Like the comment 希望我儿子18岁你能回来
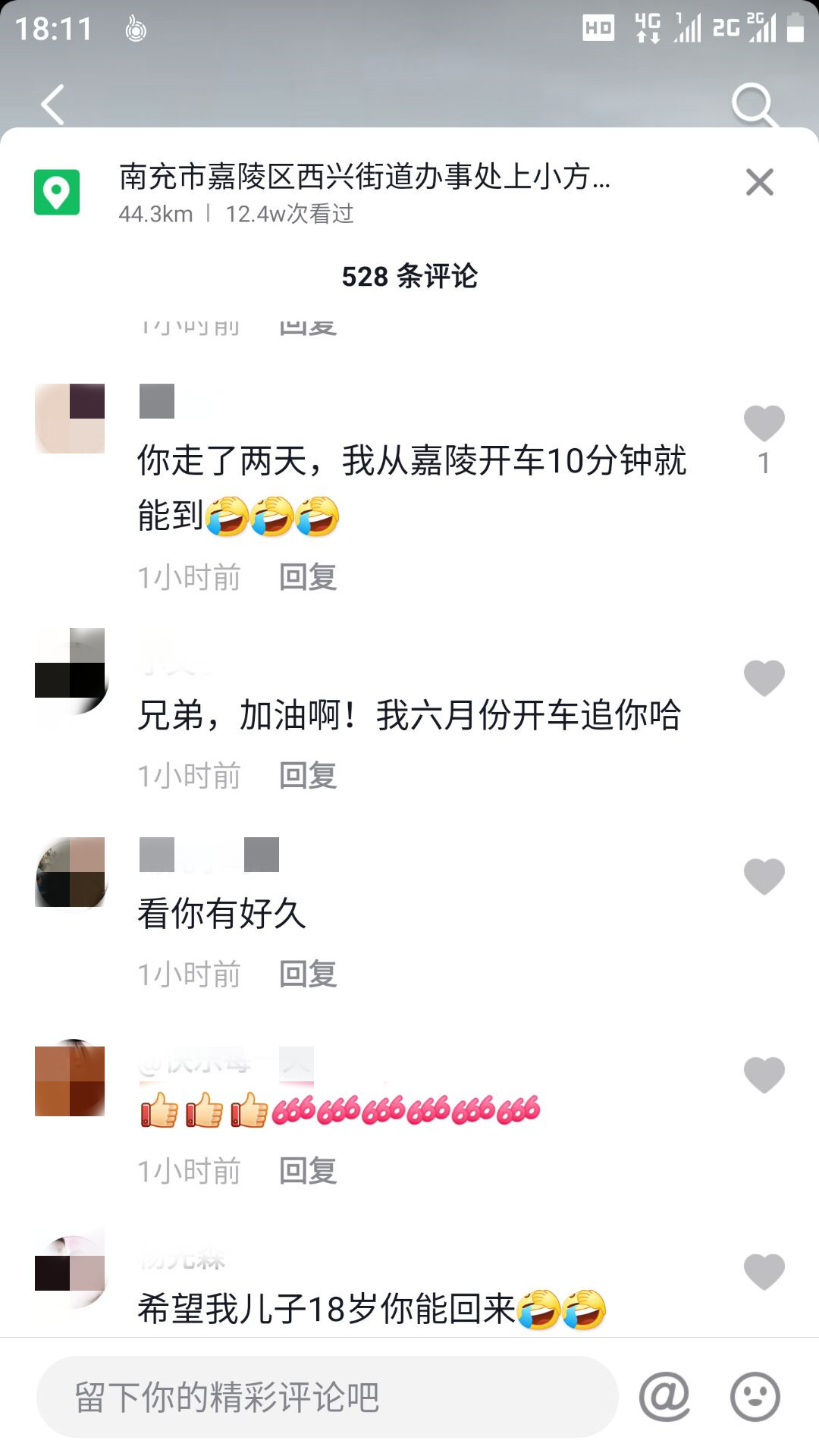The width and height of the screenshot is (819, 1456). click(x=764, y=1271)
